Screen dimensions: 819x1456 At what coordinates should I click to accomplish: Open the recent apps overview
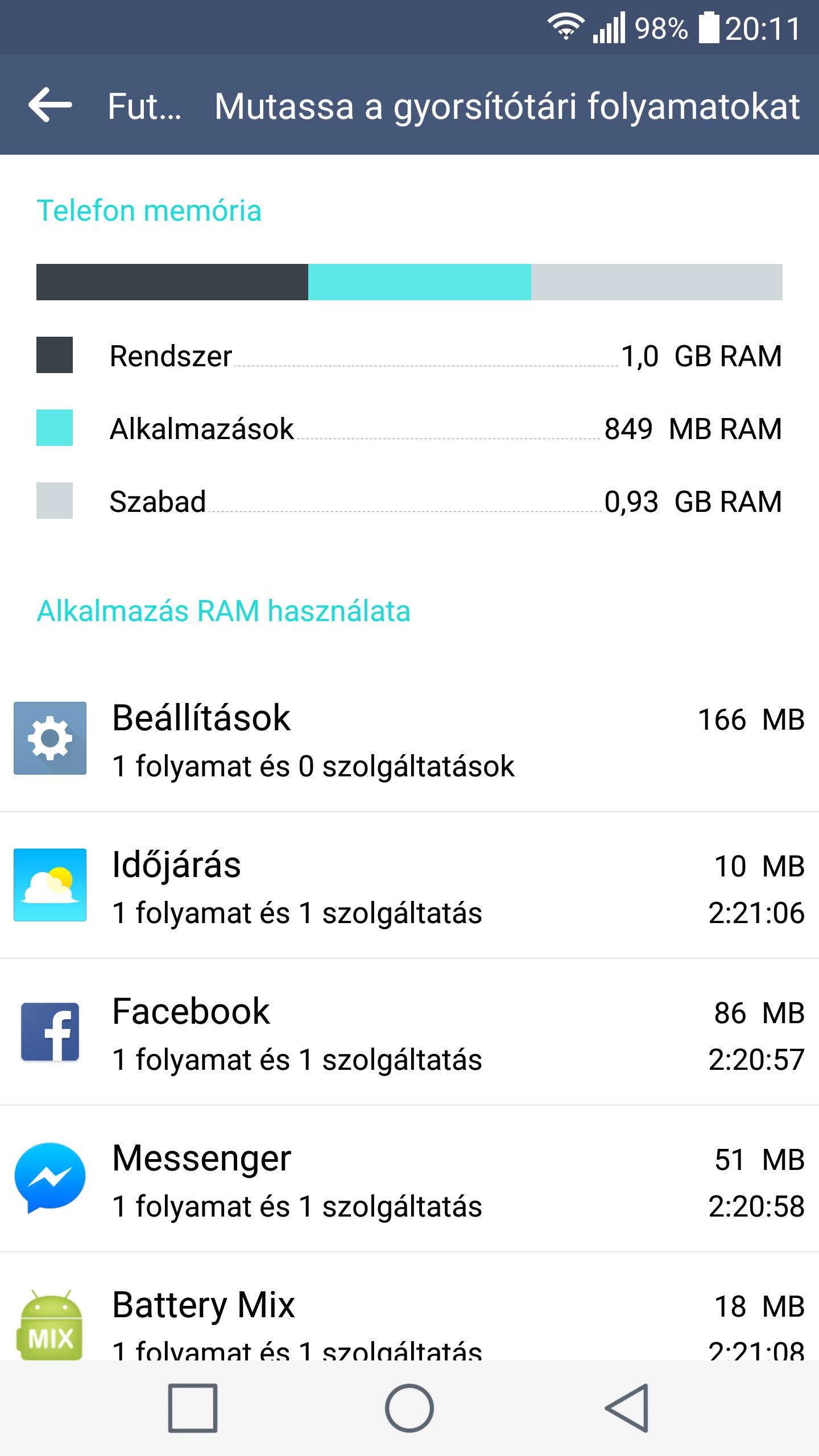click(193, 1408)
